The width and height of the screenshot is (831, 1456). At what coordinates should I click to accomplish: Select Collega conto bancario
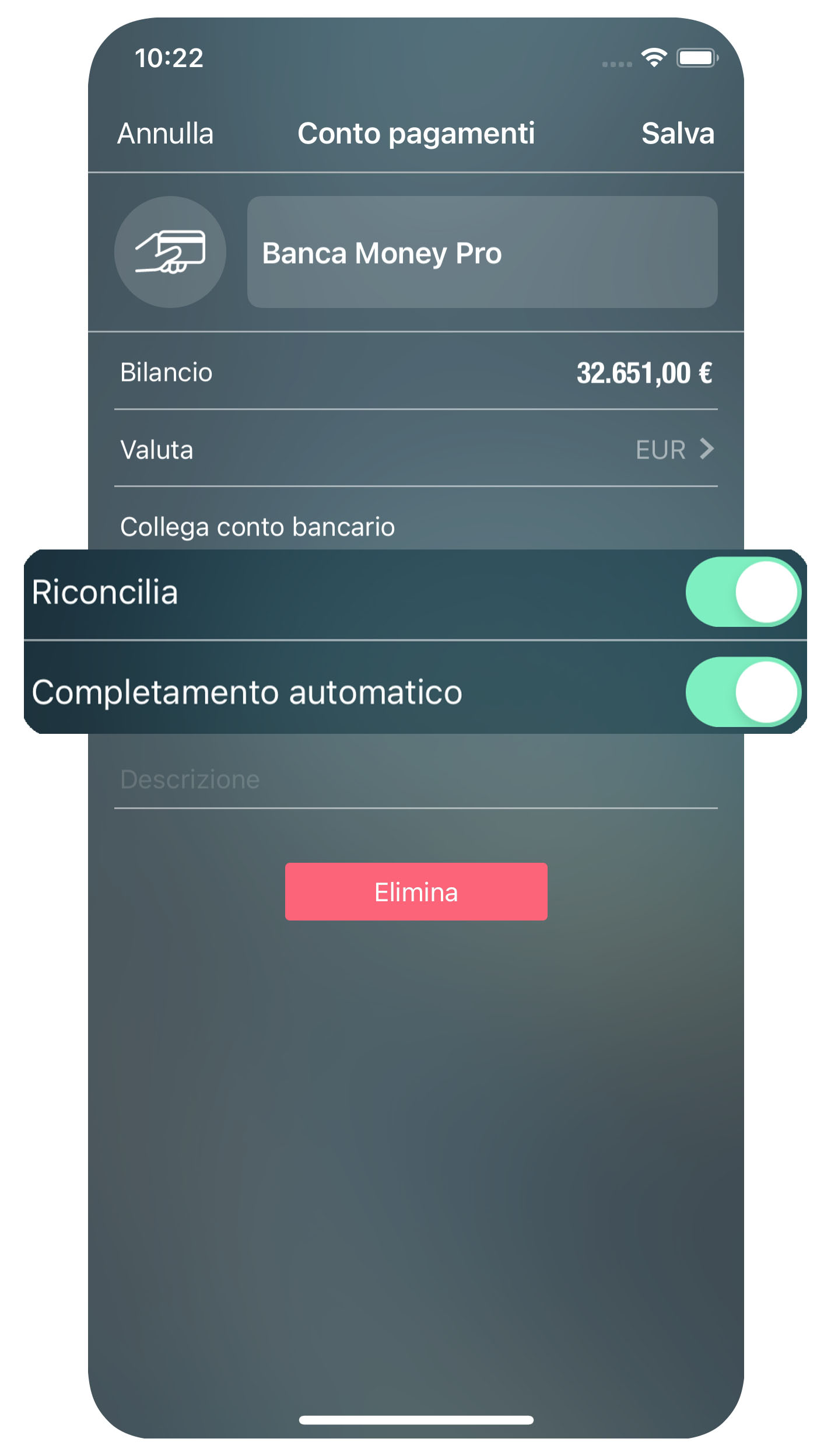click(x=258, y=526)
